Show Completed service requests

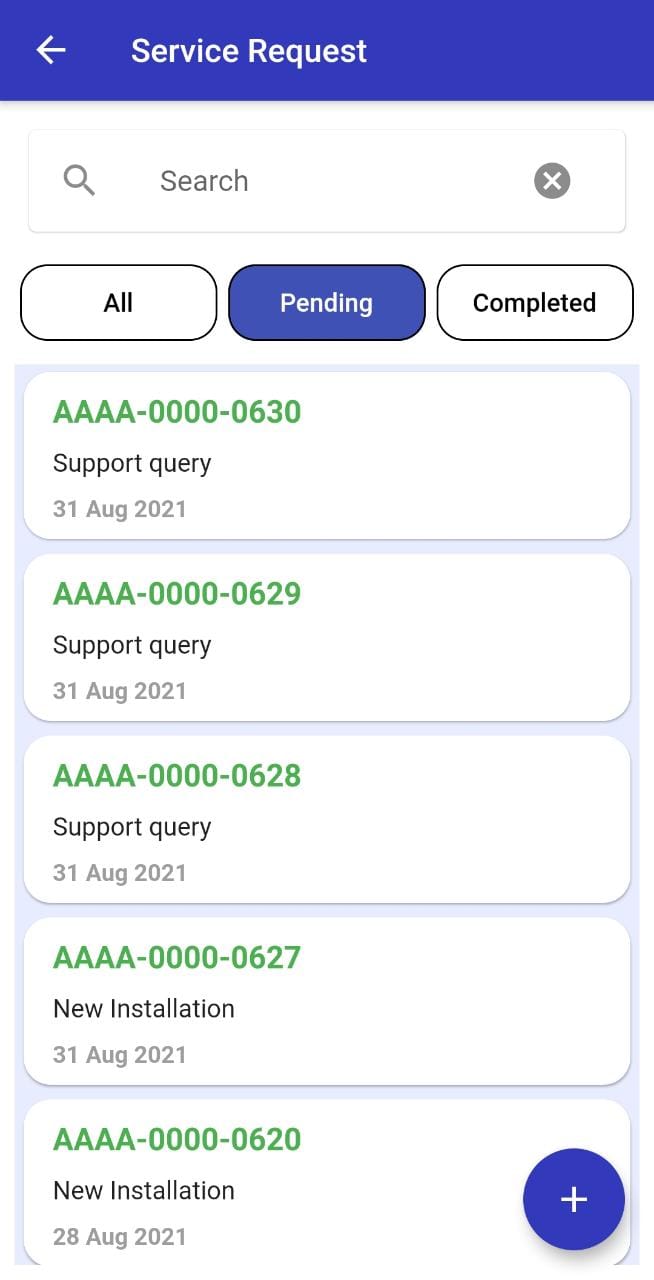point(535,303)
